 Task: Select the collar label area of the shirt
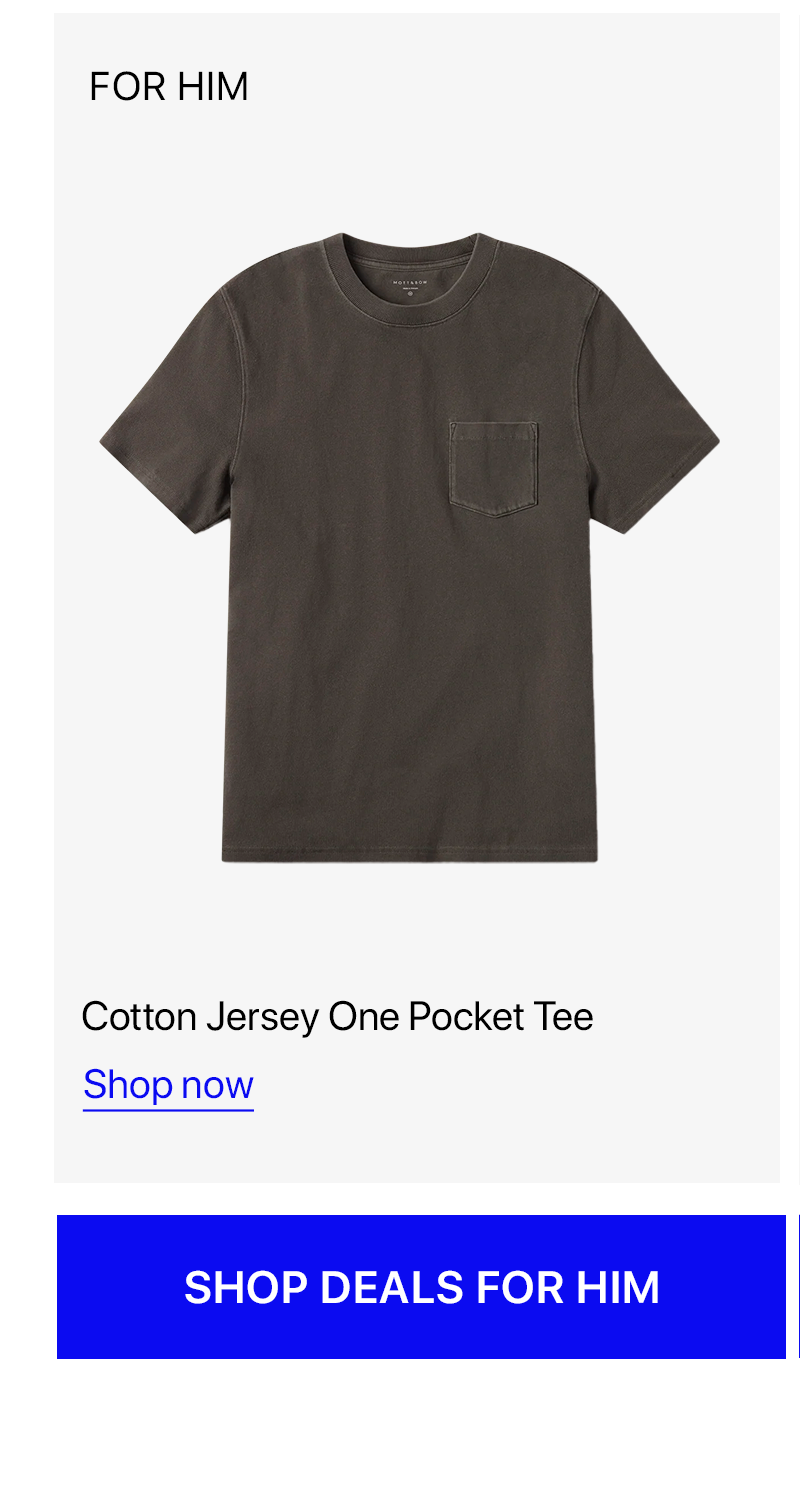pyautogui.click(x=408, y=283)
